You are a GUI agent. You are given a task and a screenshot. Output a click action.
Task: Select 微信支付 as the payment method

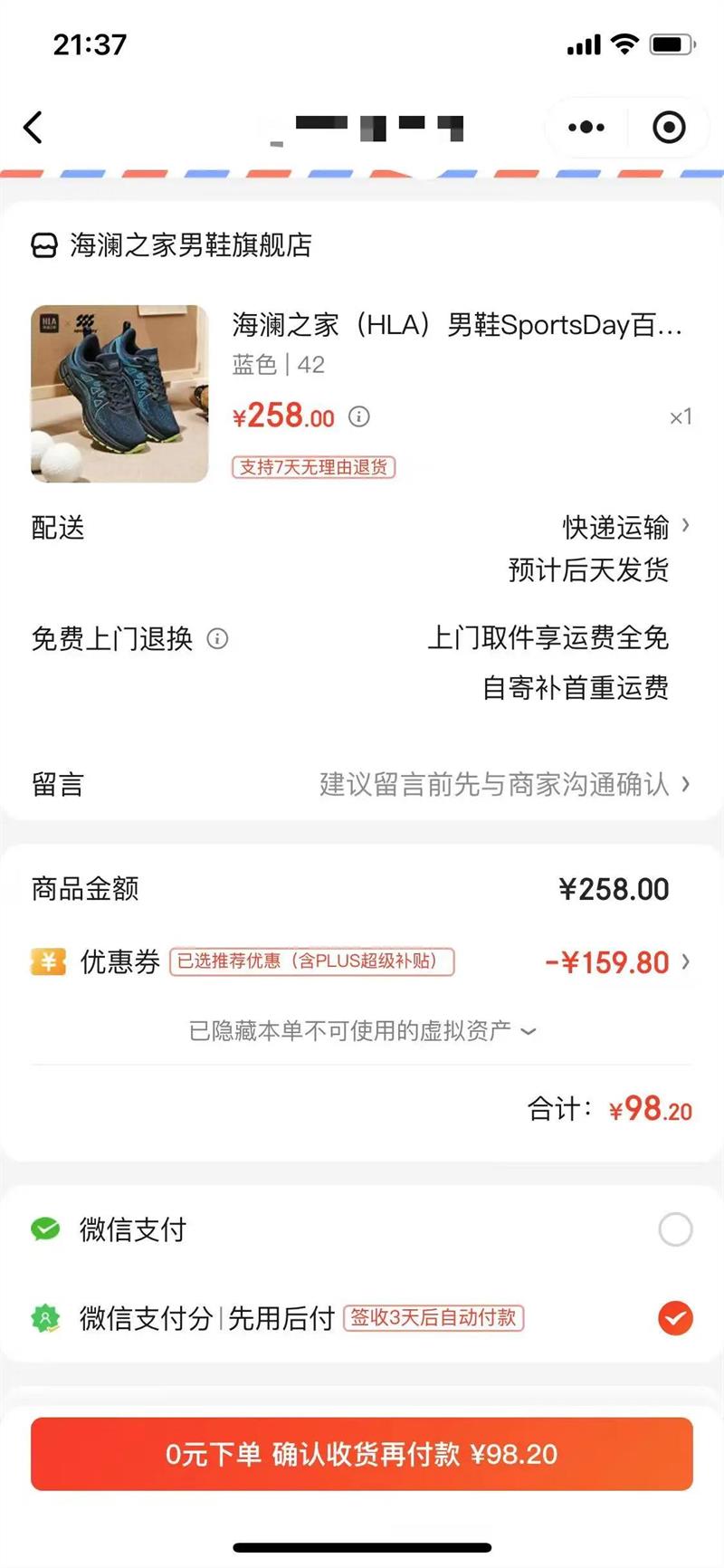(675, 1229)
